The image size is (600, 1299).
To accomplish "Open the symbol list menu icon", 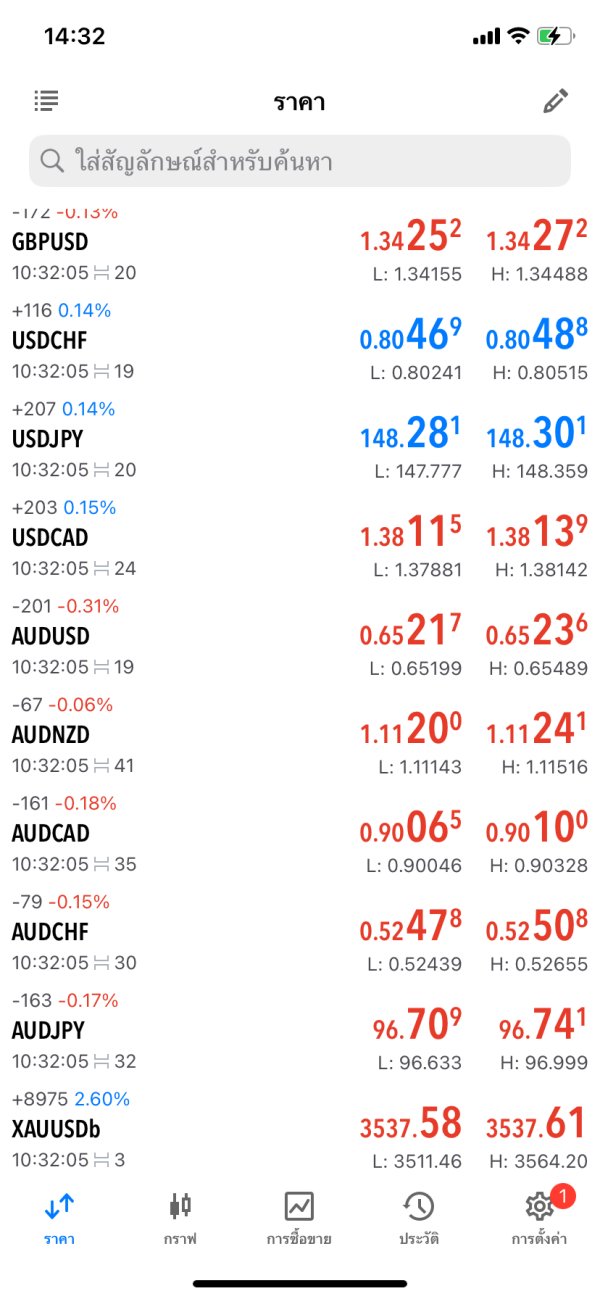I will 46,101.
